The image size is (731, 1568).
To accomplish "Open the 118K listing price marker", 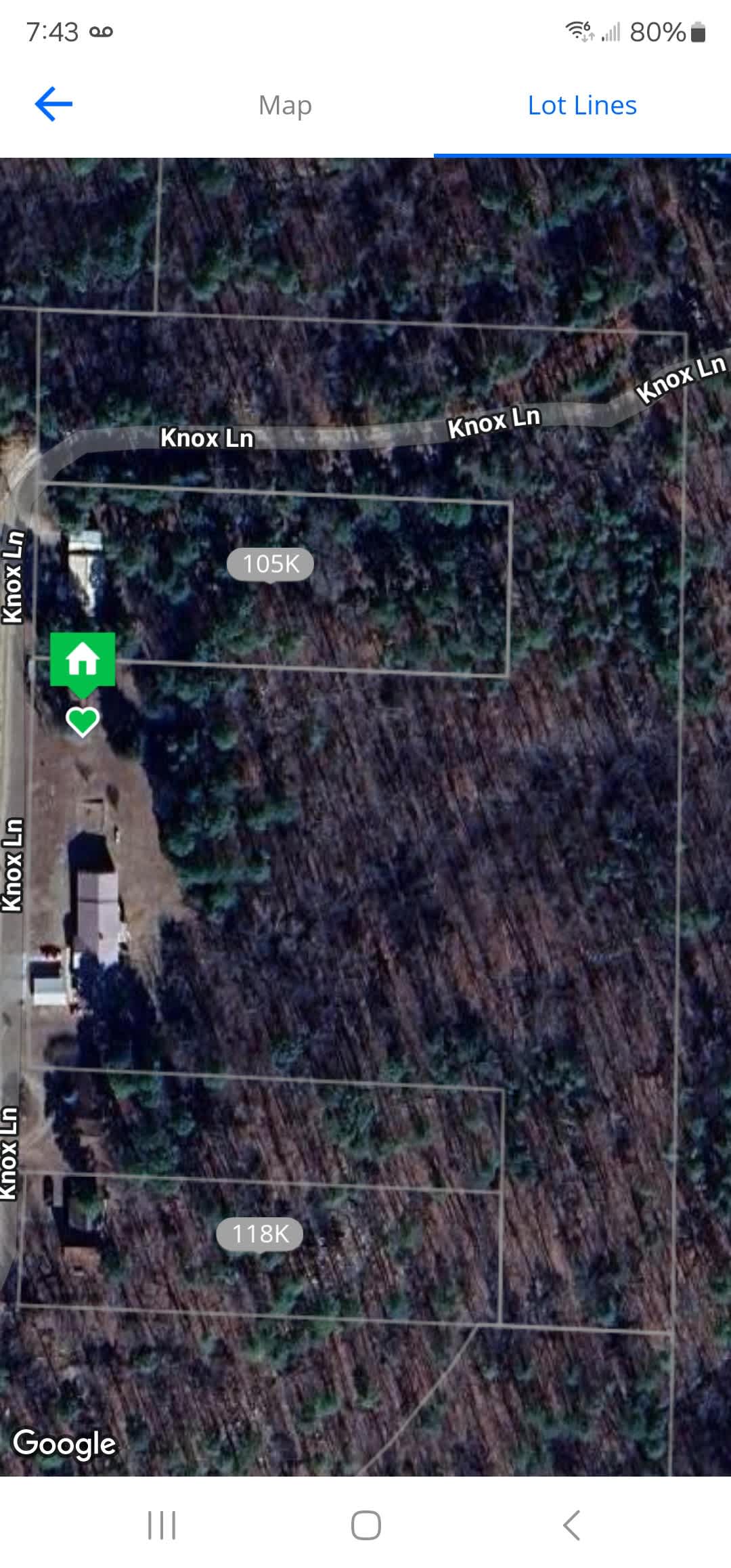I will pyautogui.click(x=260, y=1234).
